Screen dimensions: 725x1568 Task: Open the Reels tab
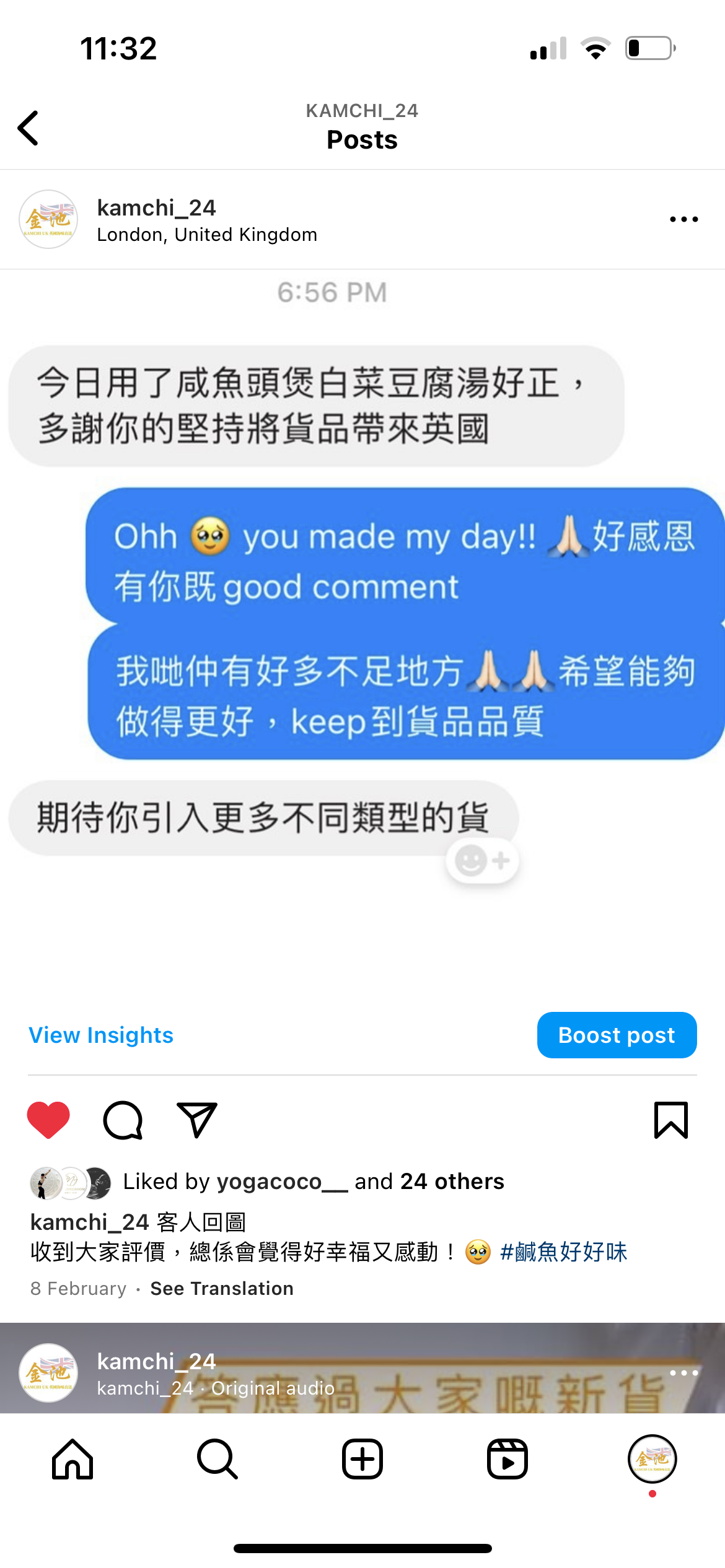pyautogui.click(x=507, y=1458)
